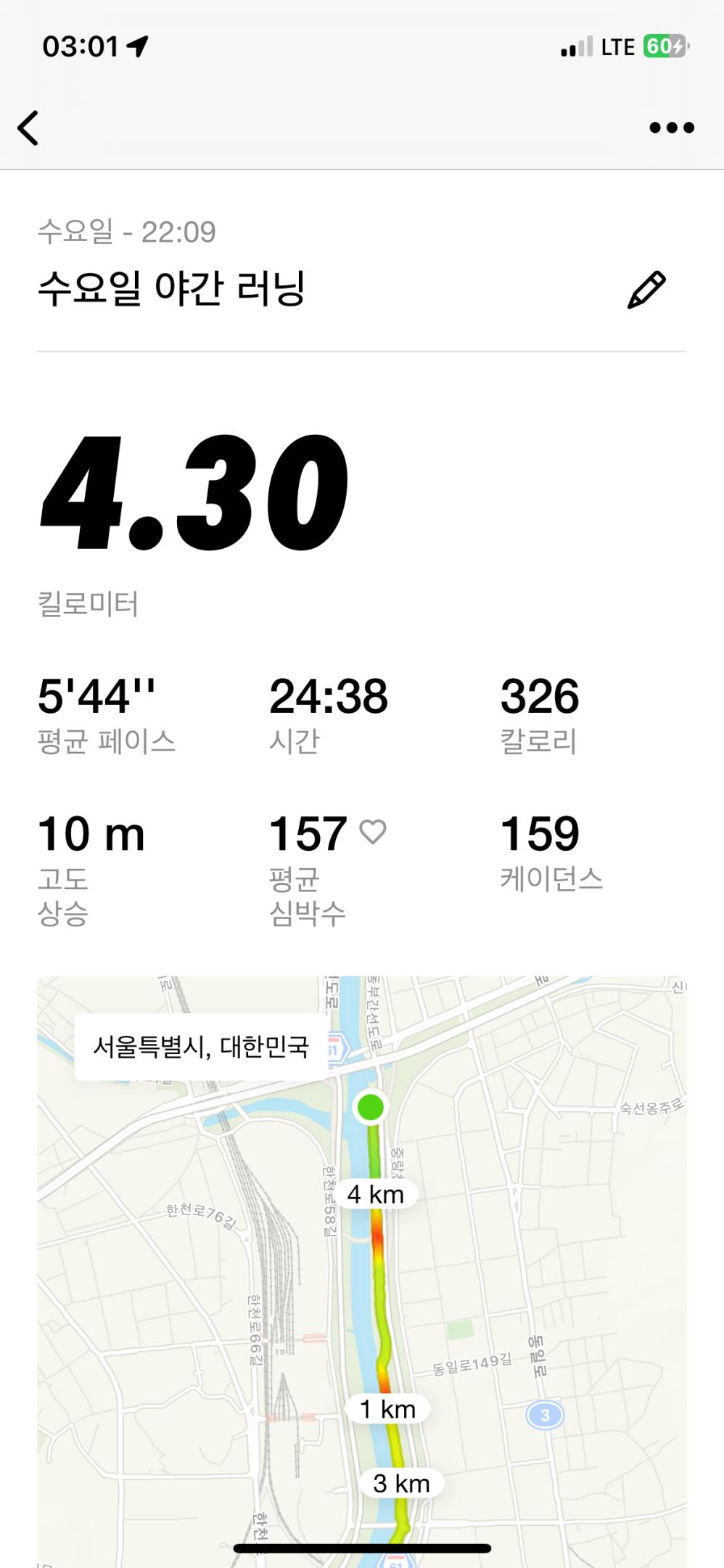724x1568 pixels.
Task: Open the three-dot overflow menu
Action: point(671,128)
